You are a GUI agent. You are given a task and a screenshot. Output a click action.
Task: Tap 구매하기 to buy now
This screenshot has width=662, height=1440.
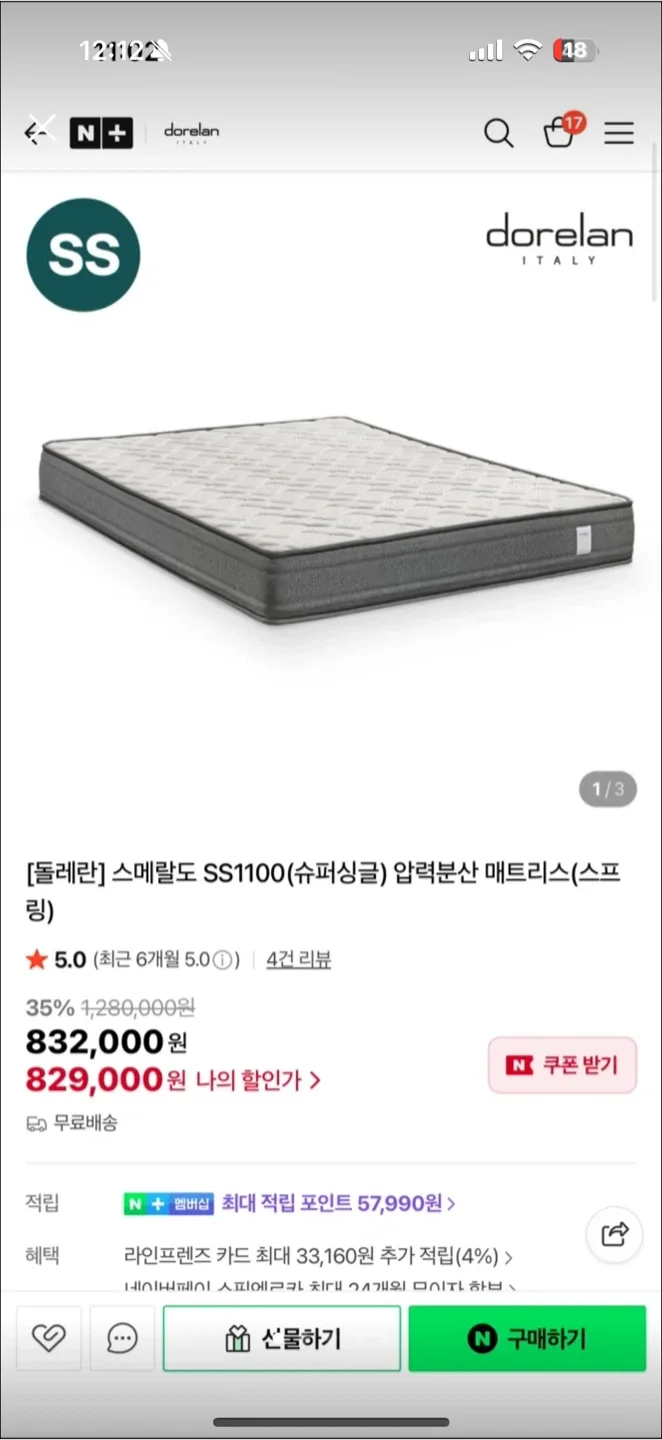[527, 1338]
